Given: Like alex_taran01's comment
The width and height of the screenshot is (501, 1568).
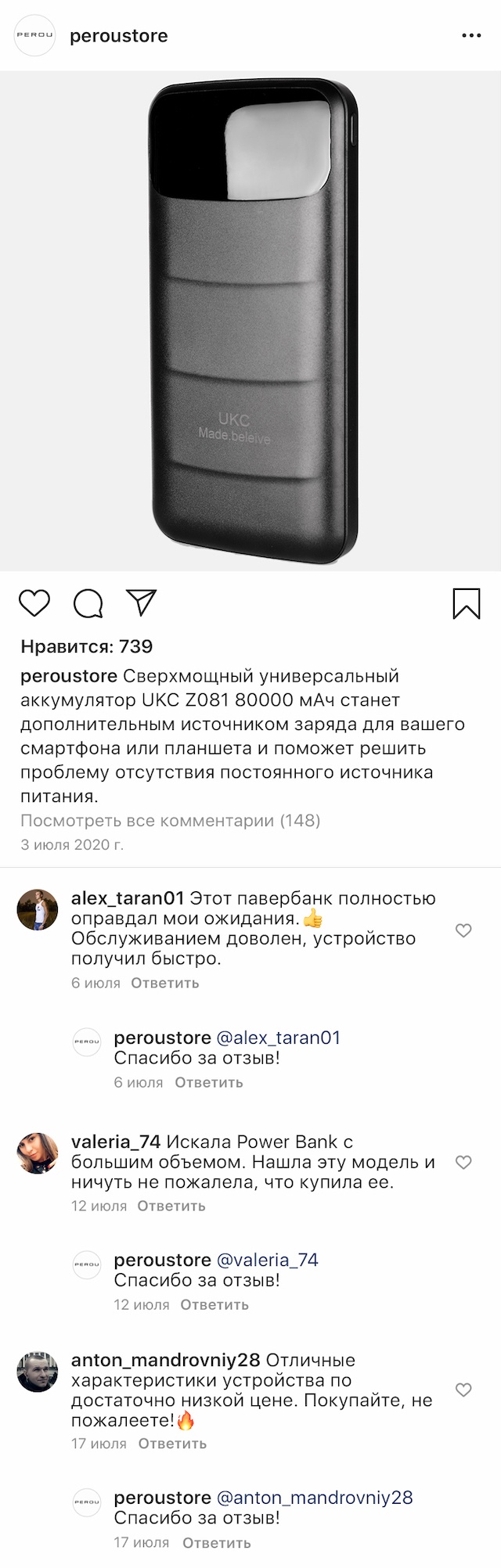Looking at the screenshot, I should coord(463,930).
